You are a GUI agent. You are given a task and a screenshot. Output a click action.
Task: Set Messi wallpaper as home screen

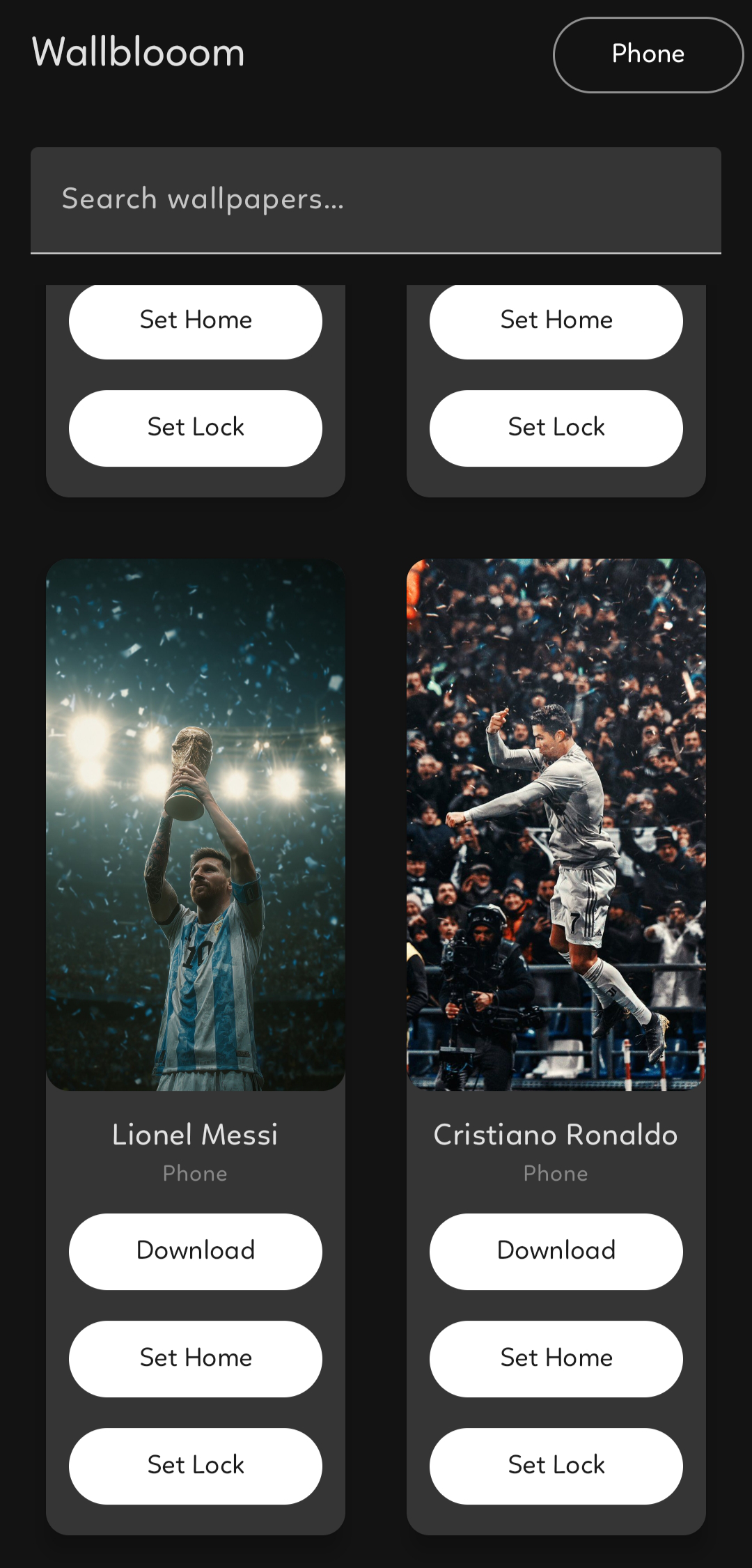click(195, 1358)
